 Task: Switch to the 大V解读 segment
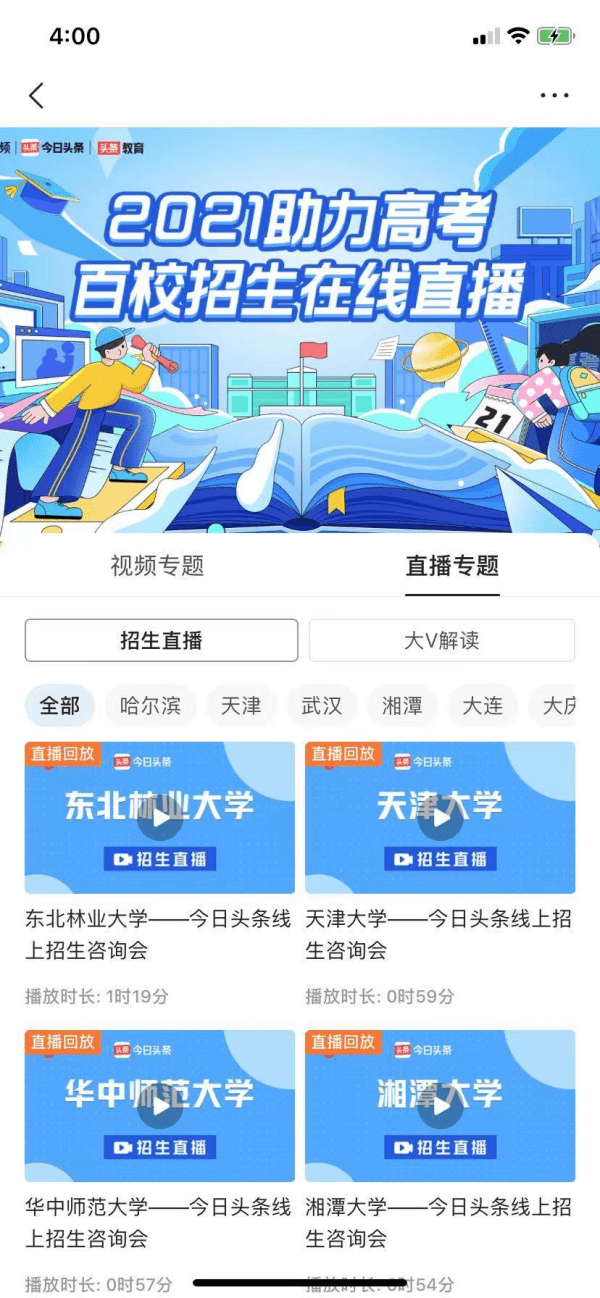[441, 640]
